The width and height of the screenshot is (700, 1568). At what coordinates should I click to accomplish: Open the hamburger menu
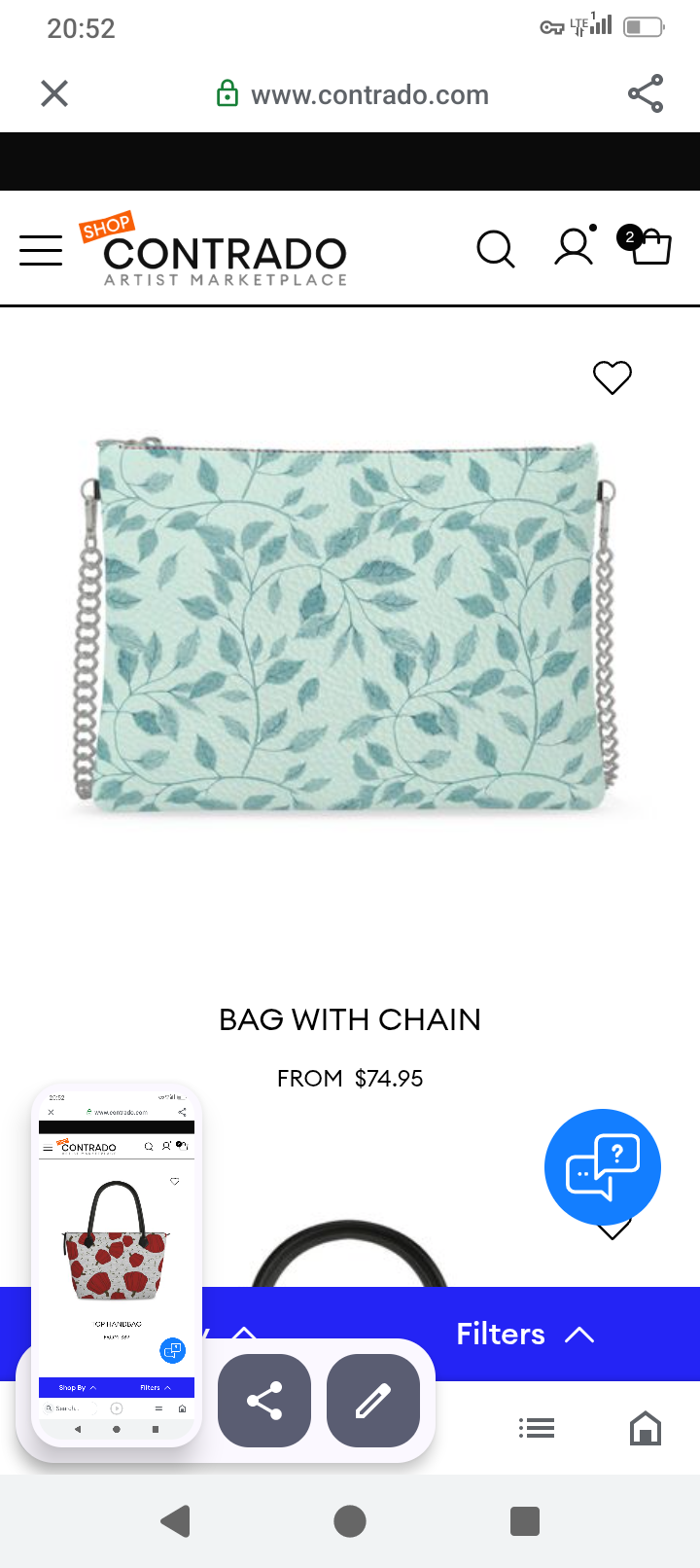tap(41, 250)
